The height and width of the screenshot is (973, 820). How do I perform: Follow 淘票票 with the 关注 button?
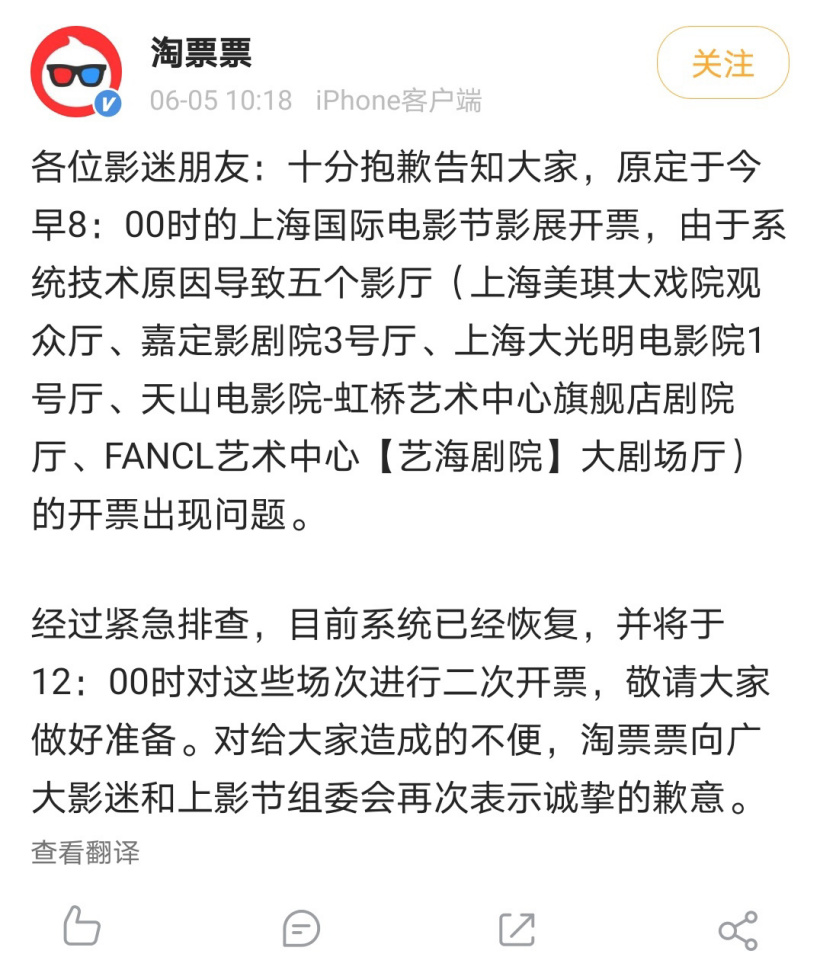click(x=722, y=63)
